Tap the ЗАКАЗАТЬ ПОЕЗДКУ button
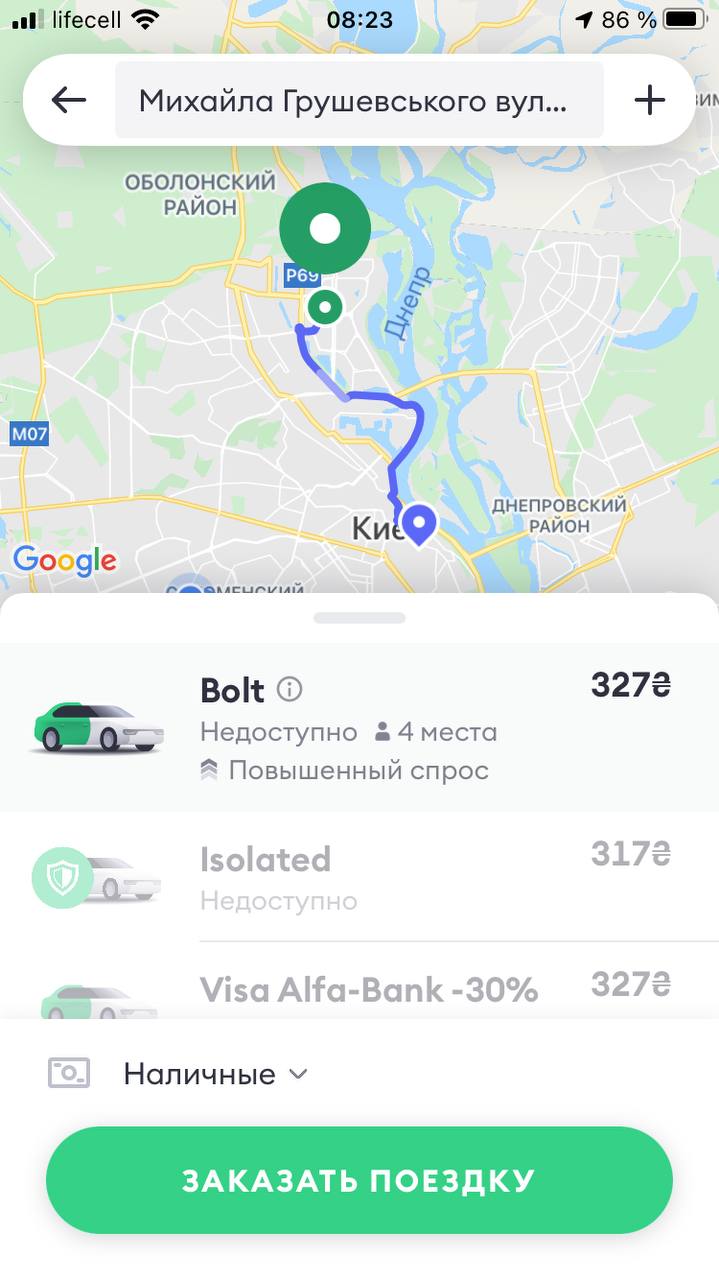Screen dimensions: 719x1280 tap(359, 1180)
